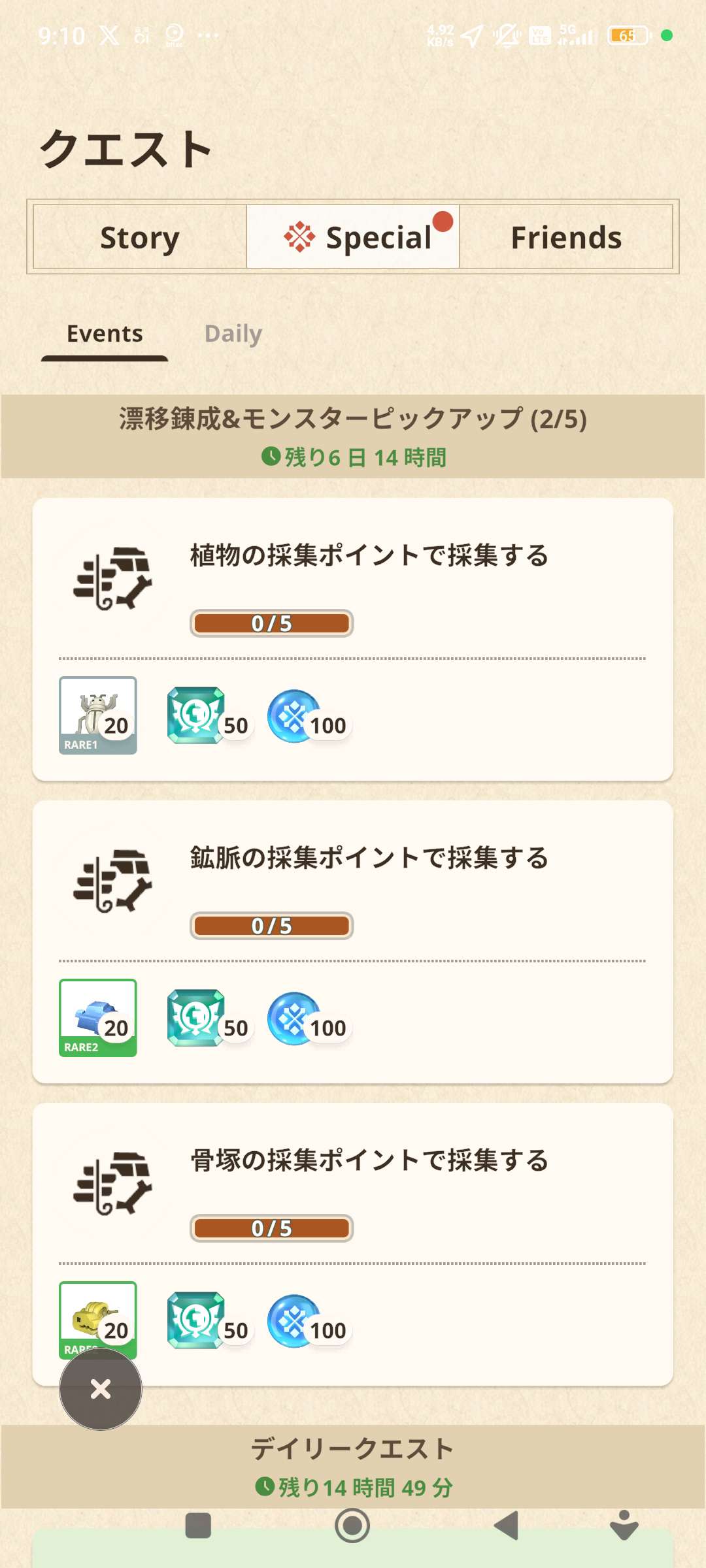
Task: Open the Friends quest tab
Action: [566, 237]
